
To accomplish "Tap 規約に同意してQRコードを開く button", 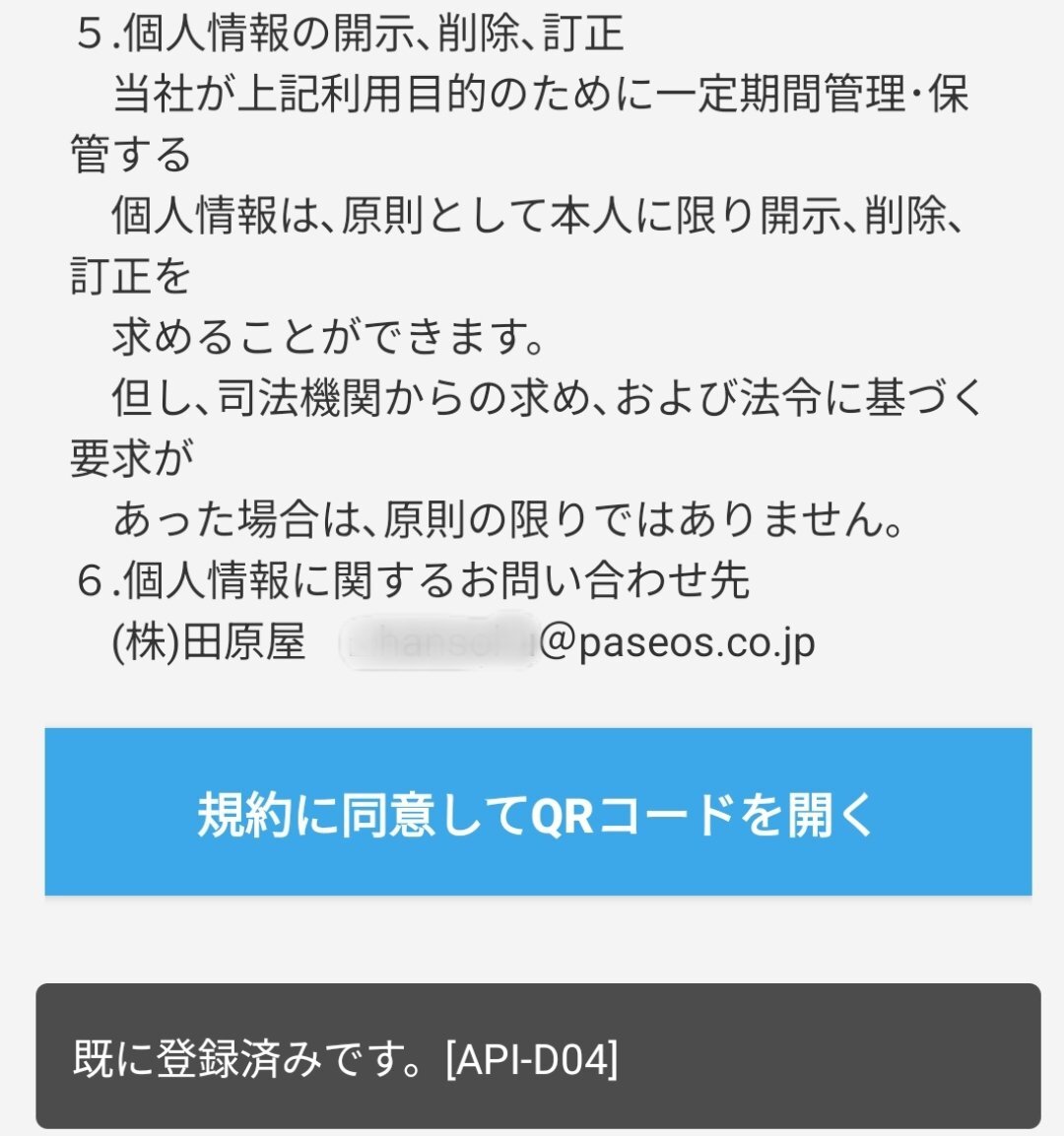I will click(x=538, y=812).
